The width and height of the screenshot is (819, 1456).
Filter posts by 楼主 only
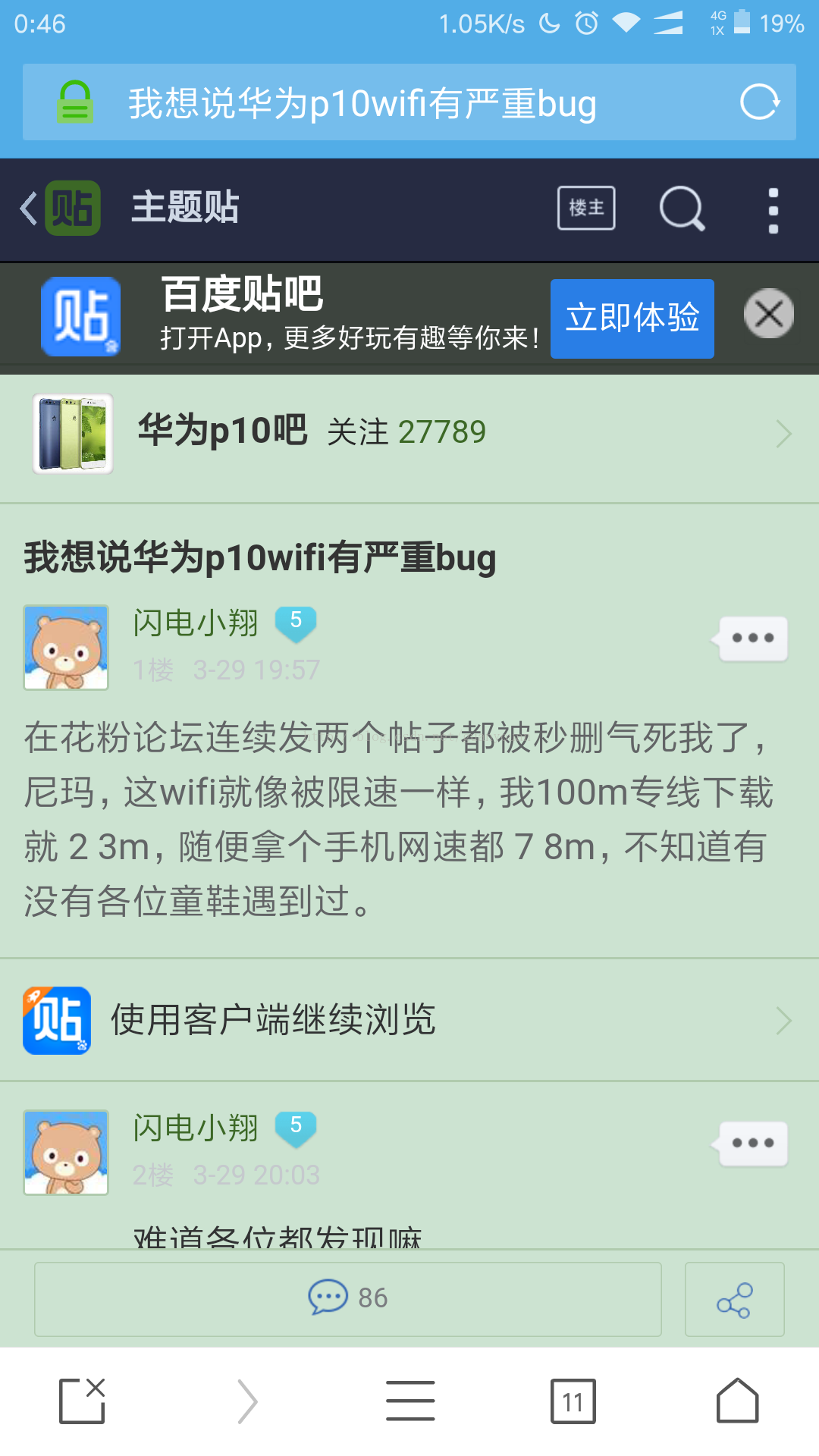(586, 208)
